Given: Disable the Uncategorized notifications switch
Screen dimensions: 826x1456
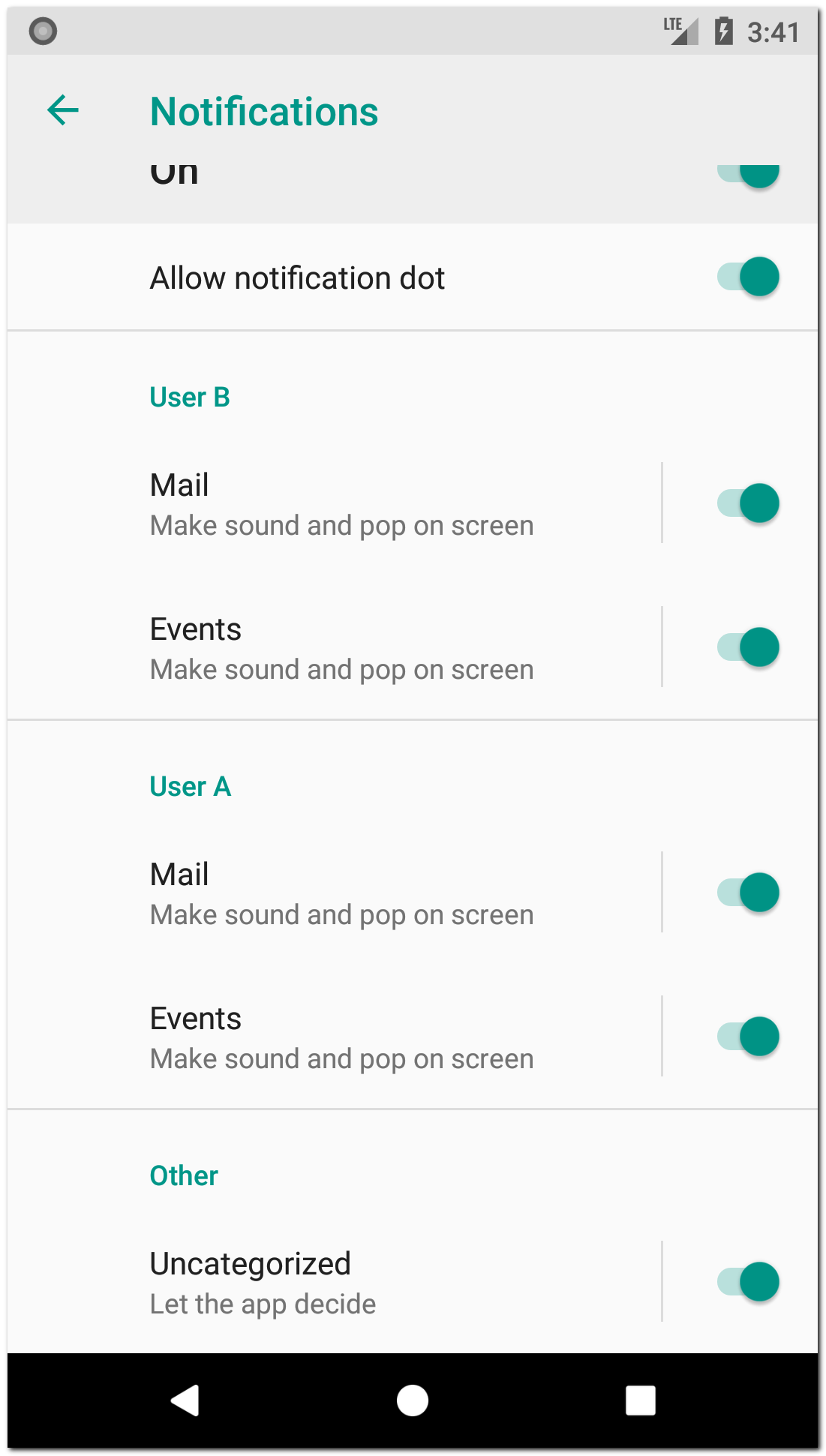Looking at the screenshot, I should click(x=748, y=1282).
